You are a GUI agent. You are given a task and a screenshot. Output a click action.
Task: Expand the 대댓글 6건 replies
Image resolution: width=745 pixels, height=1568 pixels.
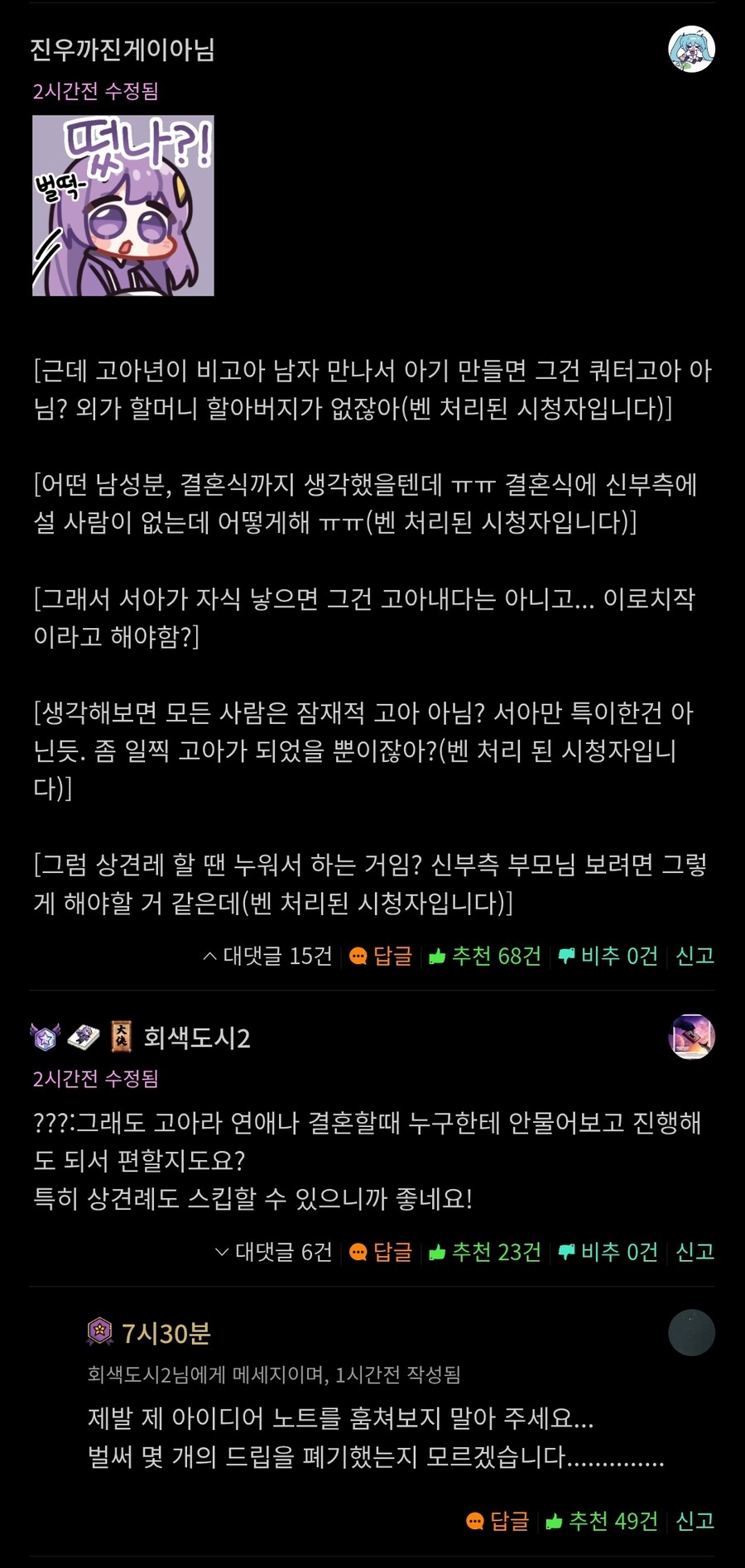pos(273,1252)
